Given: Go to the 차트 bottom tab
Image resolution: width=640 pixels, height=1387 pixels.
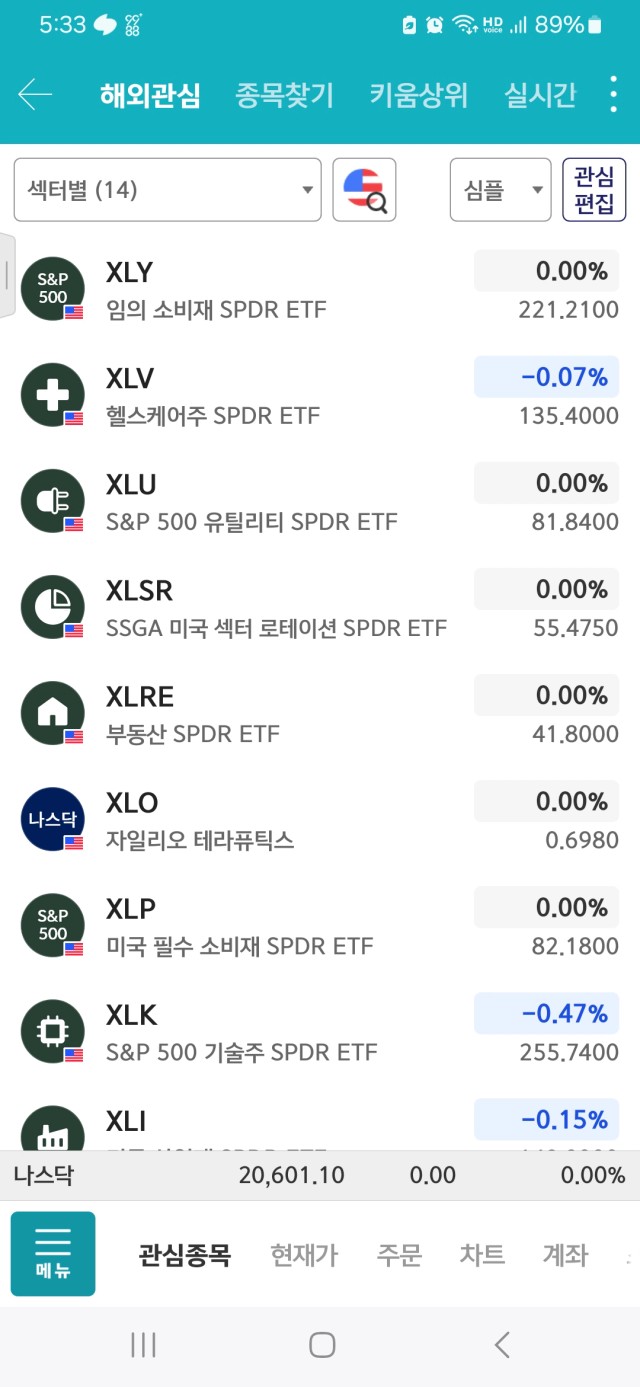Looking at the screenshot, I should tap(482, 1255).
